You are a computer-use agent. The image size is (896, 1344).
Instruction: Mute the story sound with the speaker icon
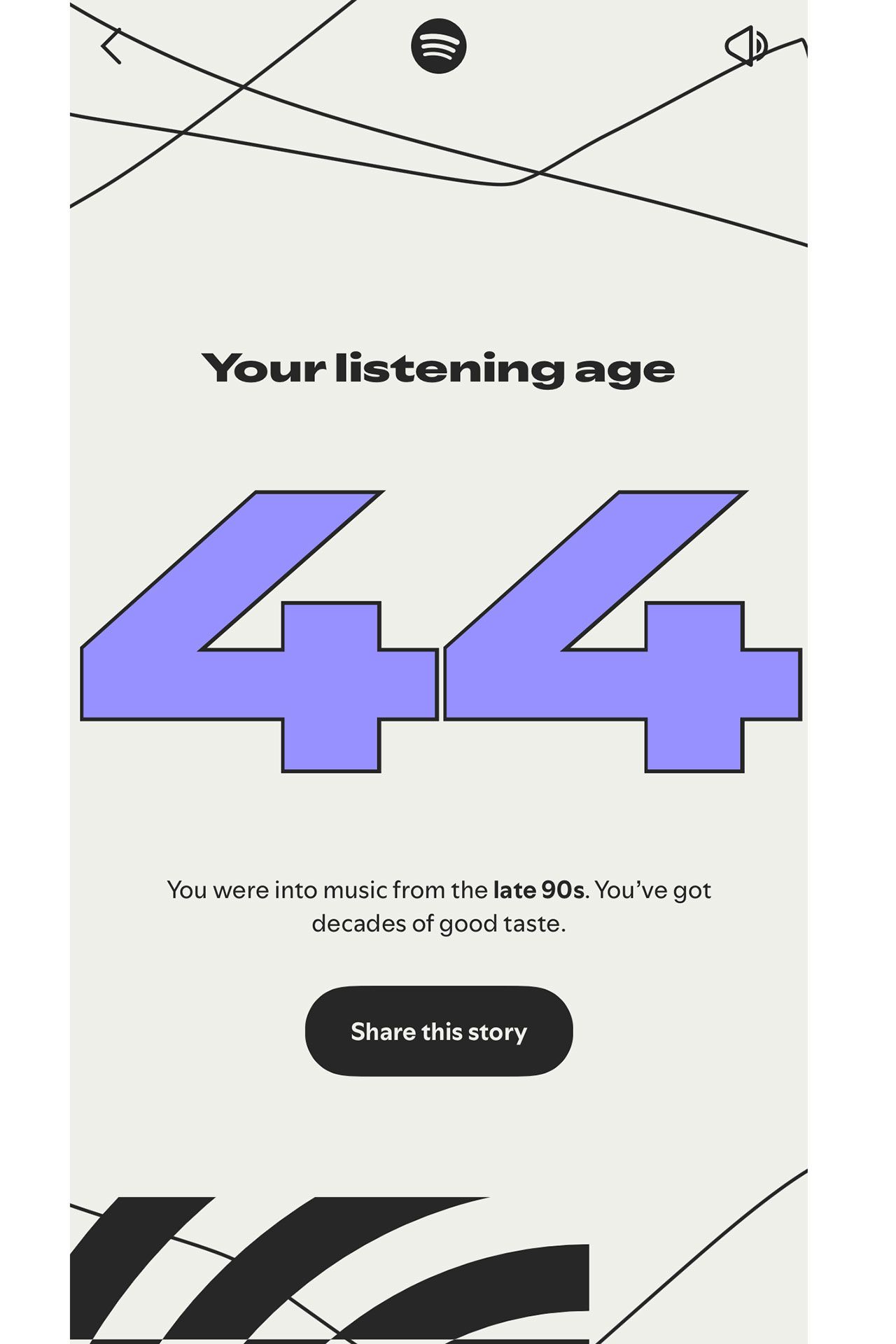click(x=745, y=46)
